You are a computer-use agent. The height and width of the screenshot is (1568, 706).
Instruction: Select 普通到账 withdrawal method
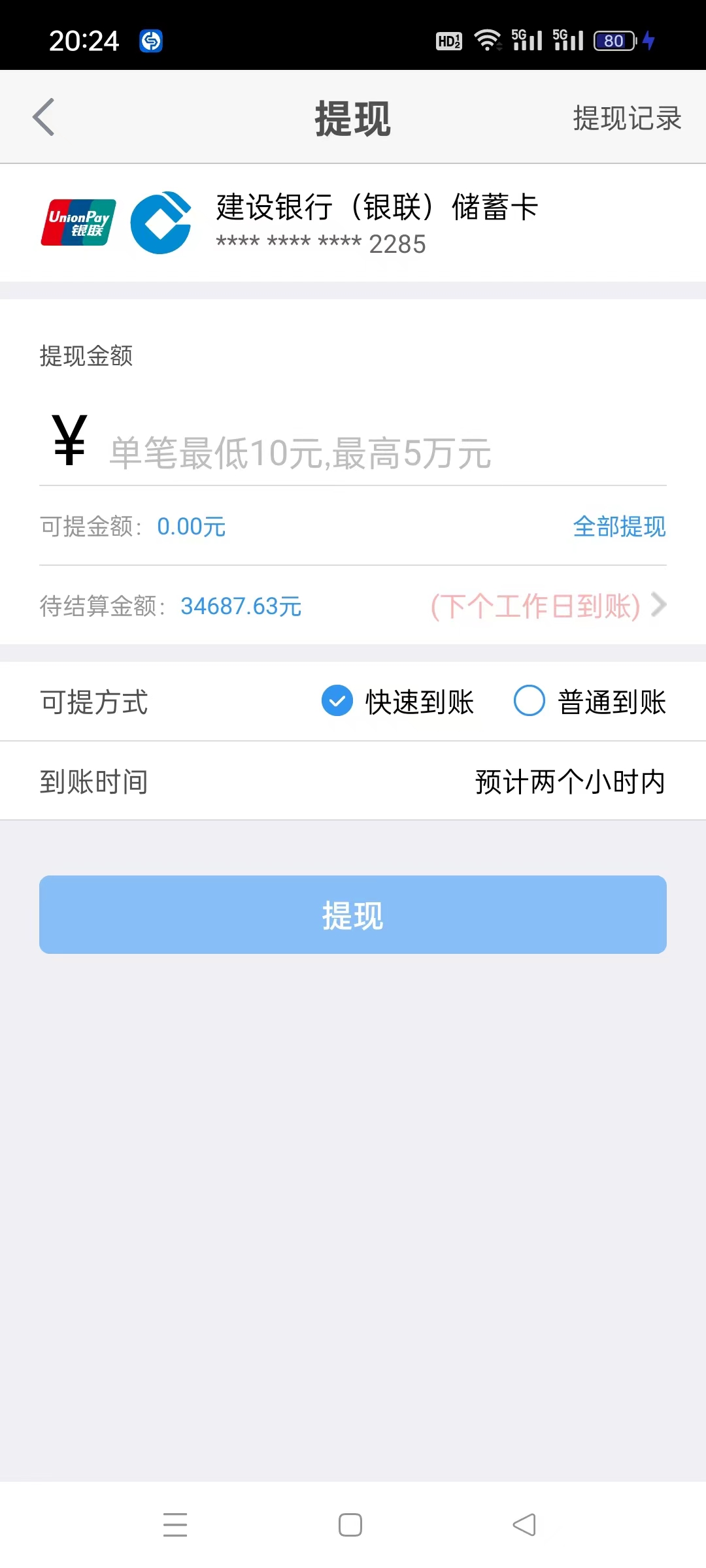click(590, 702)
